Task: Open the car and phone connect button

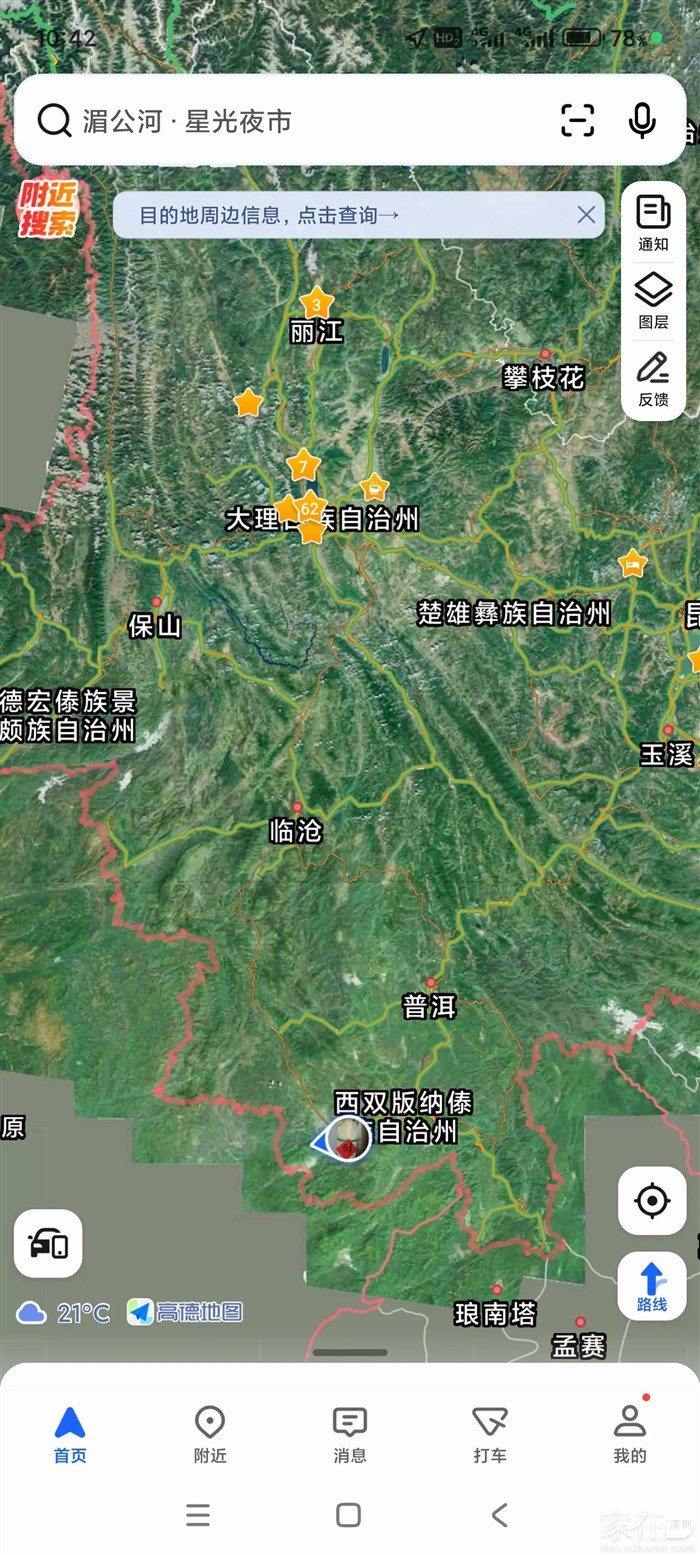Action: tap(48, 1243)
